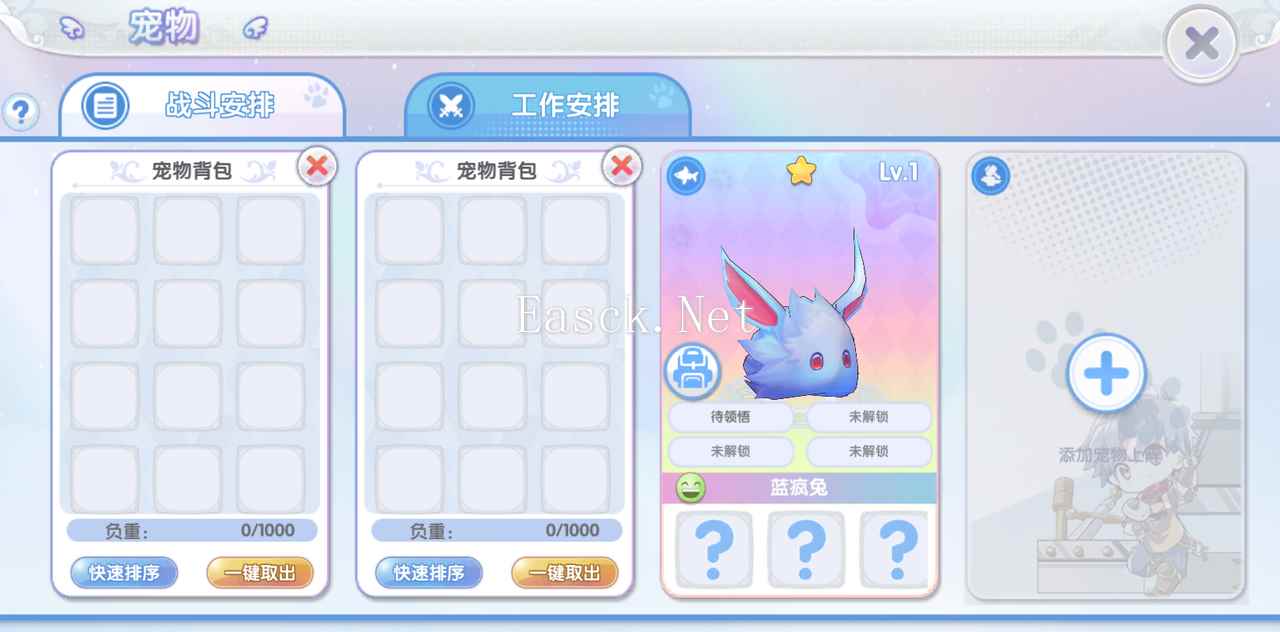Tap the 待领悟 skill slot
Screen dimensions: 1280x632
[x=730, y=417]
